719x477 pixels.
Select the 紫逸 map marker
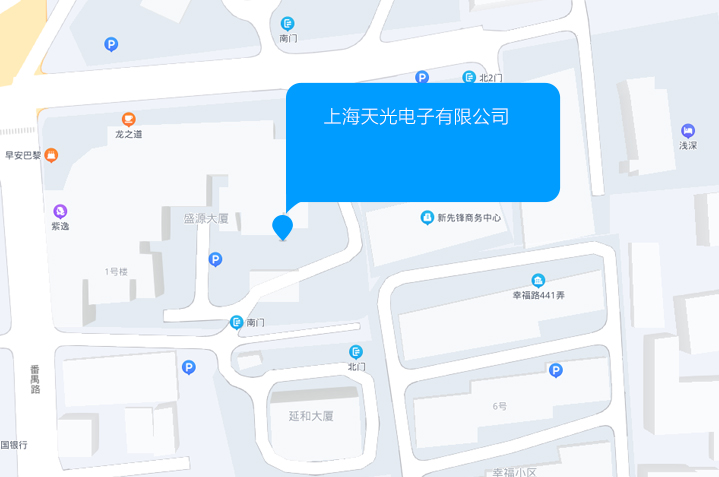(x=60, y=211)
